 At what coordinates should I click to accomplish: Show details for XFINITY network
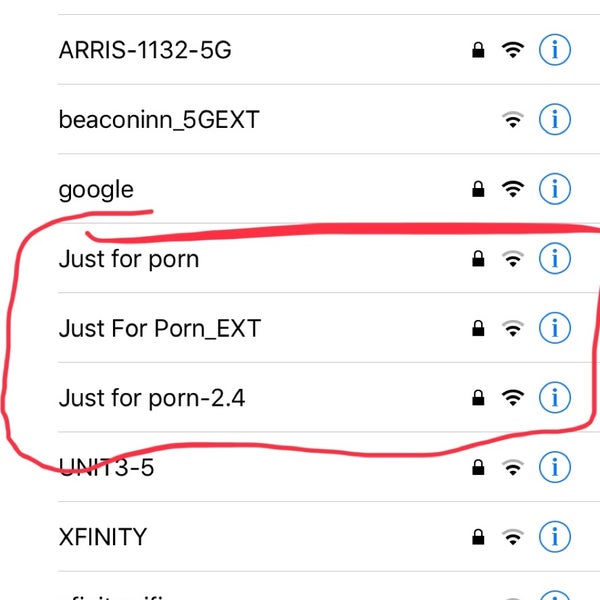554,537
